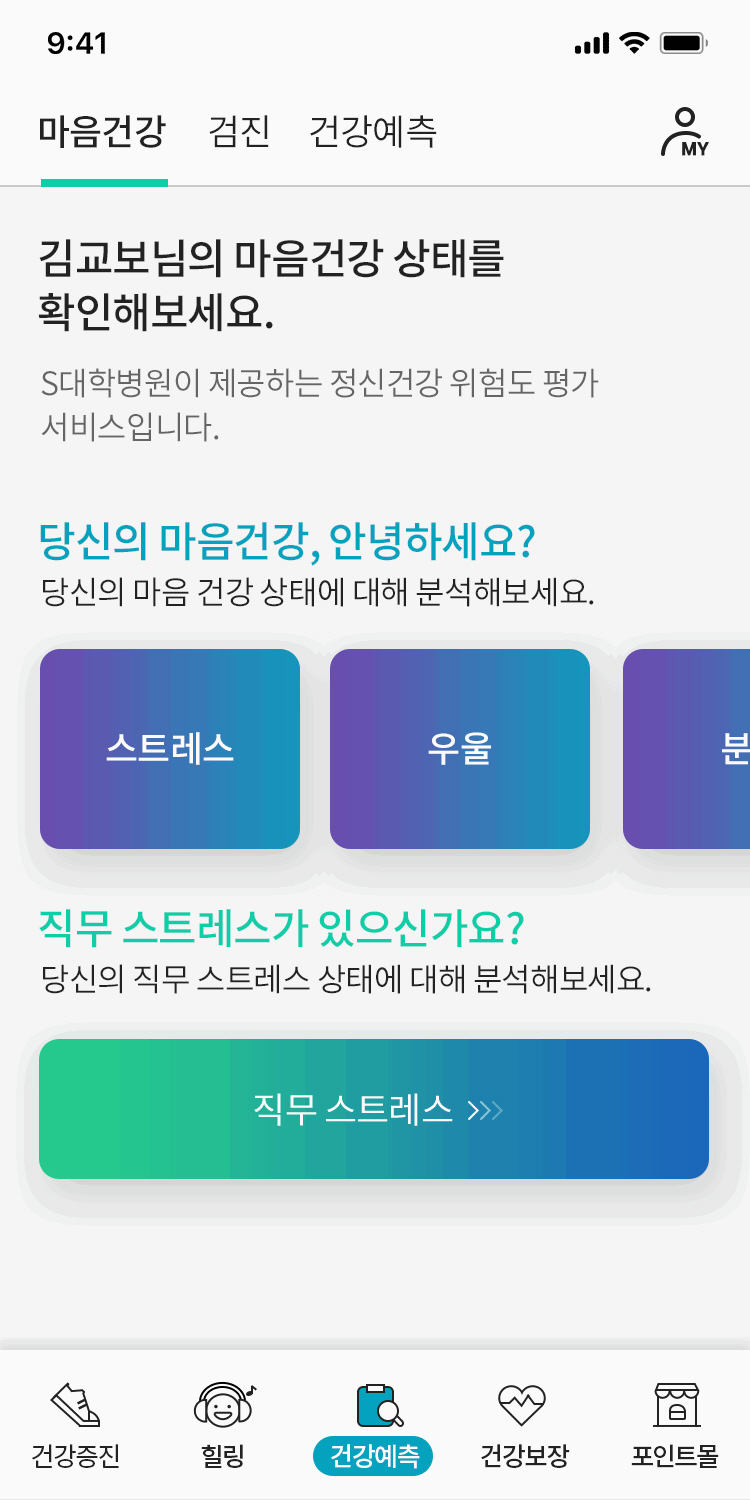Open the MY profile icon
Screen dimensions: 750x1500
684,133
